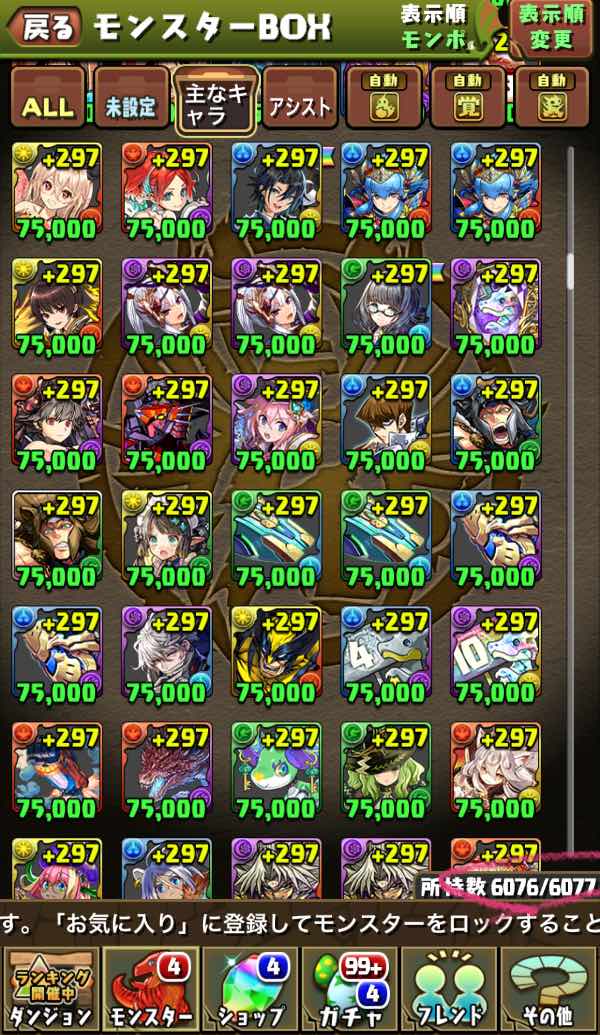Viewport: 600px width, 1035px height.
Task: Change sort order with 表示順変更
Action: click(x=550, y=28)
